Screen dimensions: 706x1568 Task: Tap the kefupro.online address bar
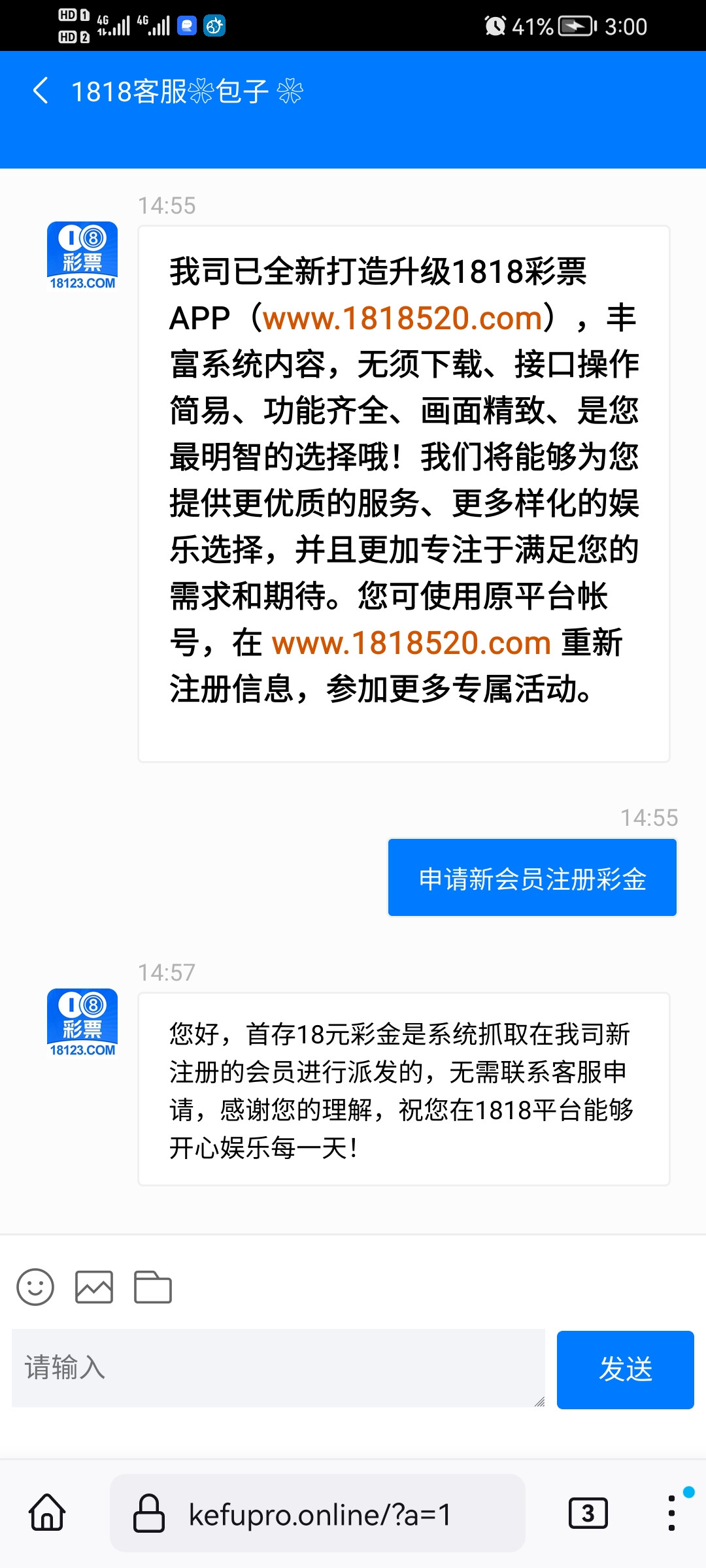(x=318, y=1513)
